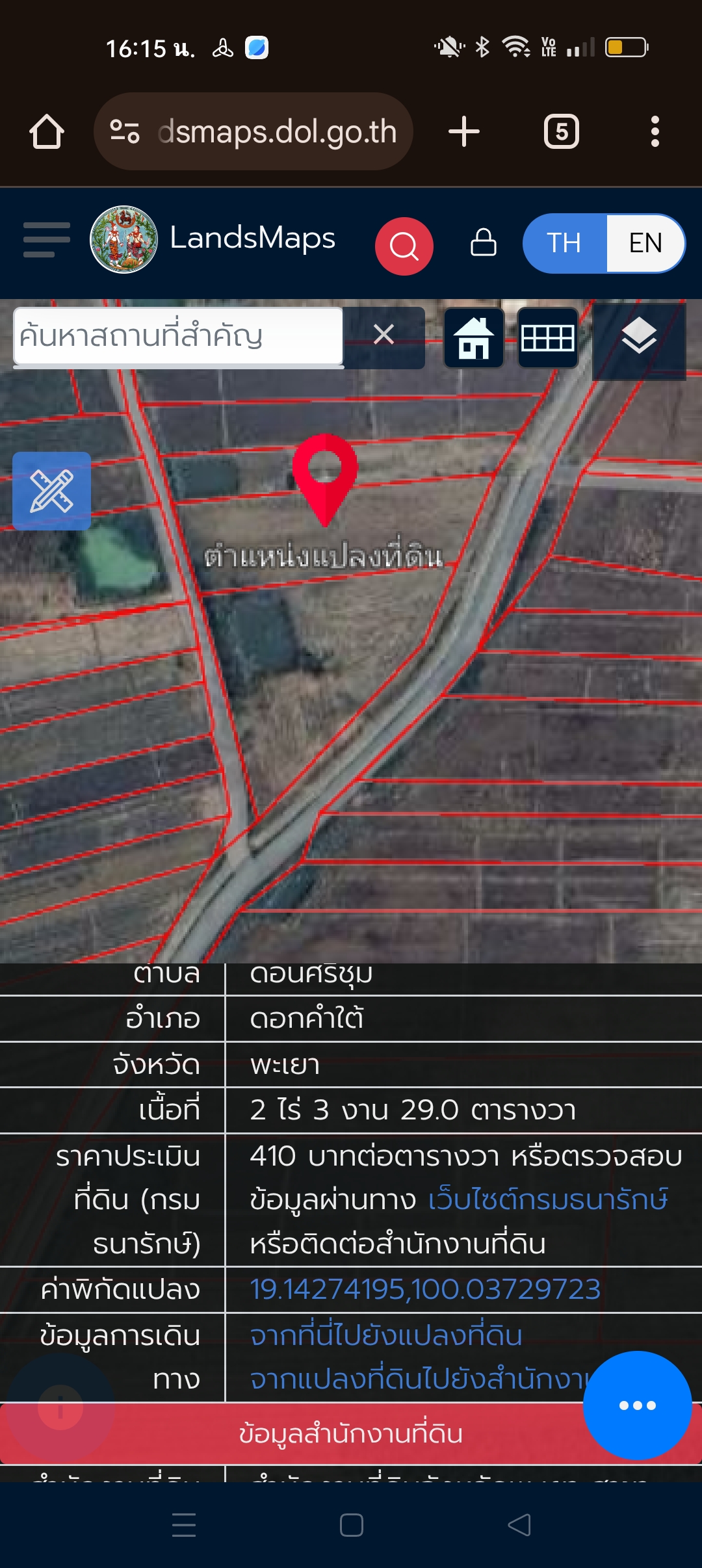Open the เว็บไซต์กรมธนารักษ์ link
This screenshot has height=1568, width=702.
click(x=547, y=1200)
